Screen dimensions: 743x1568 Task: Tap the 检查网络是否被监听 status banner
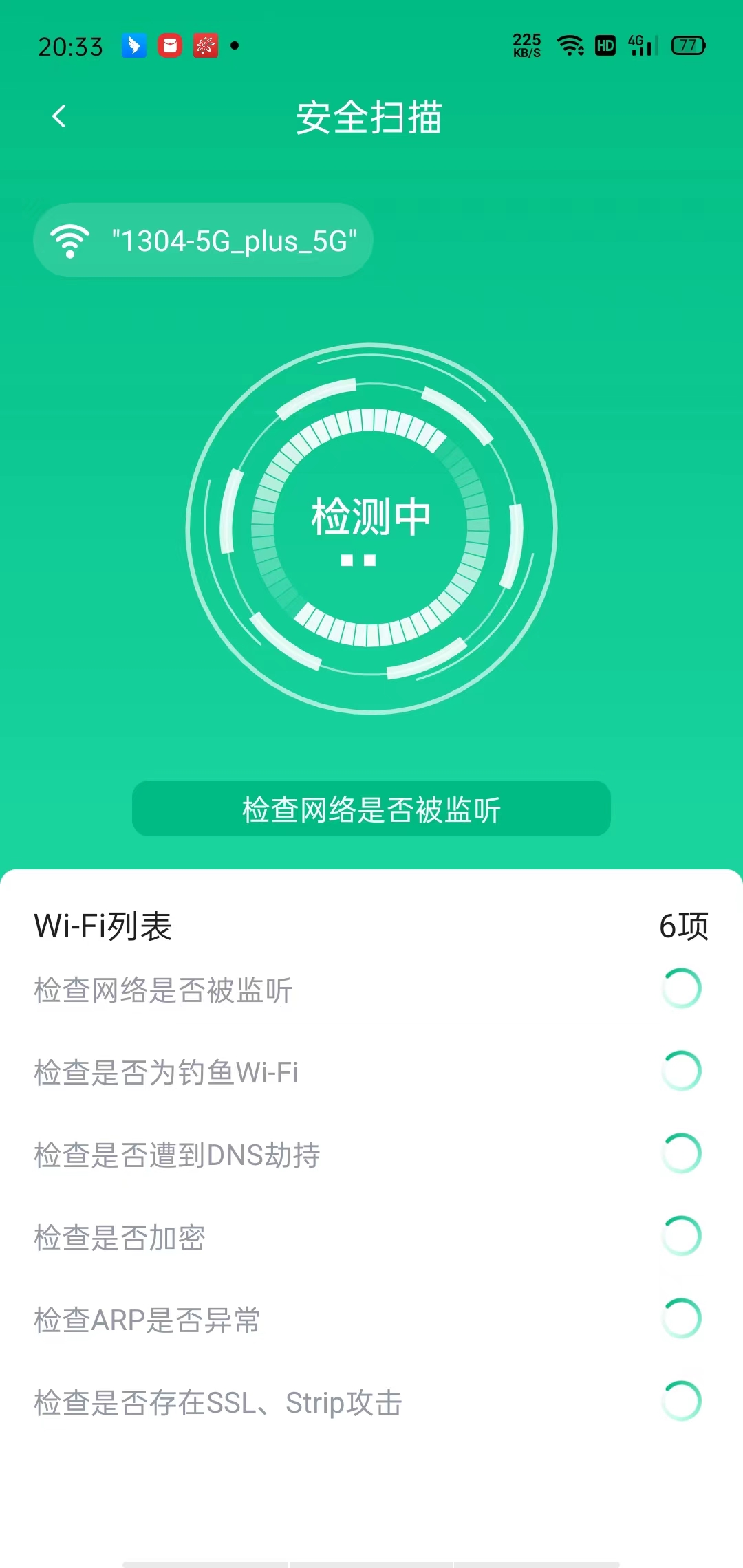(371, 809)
